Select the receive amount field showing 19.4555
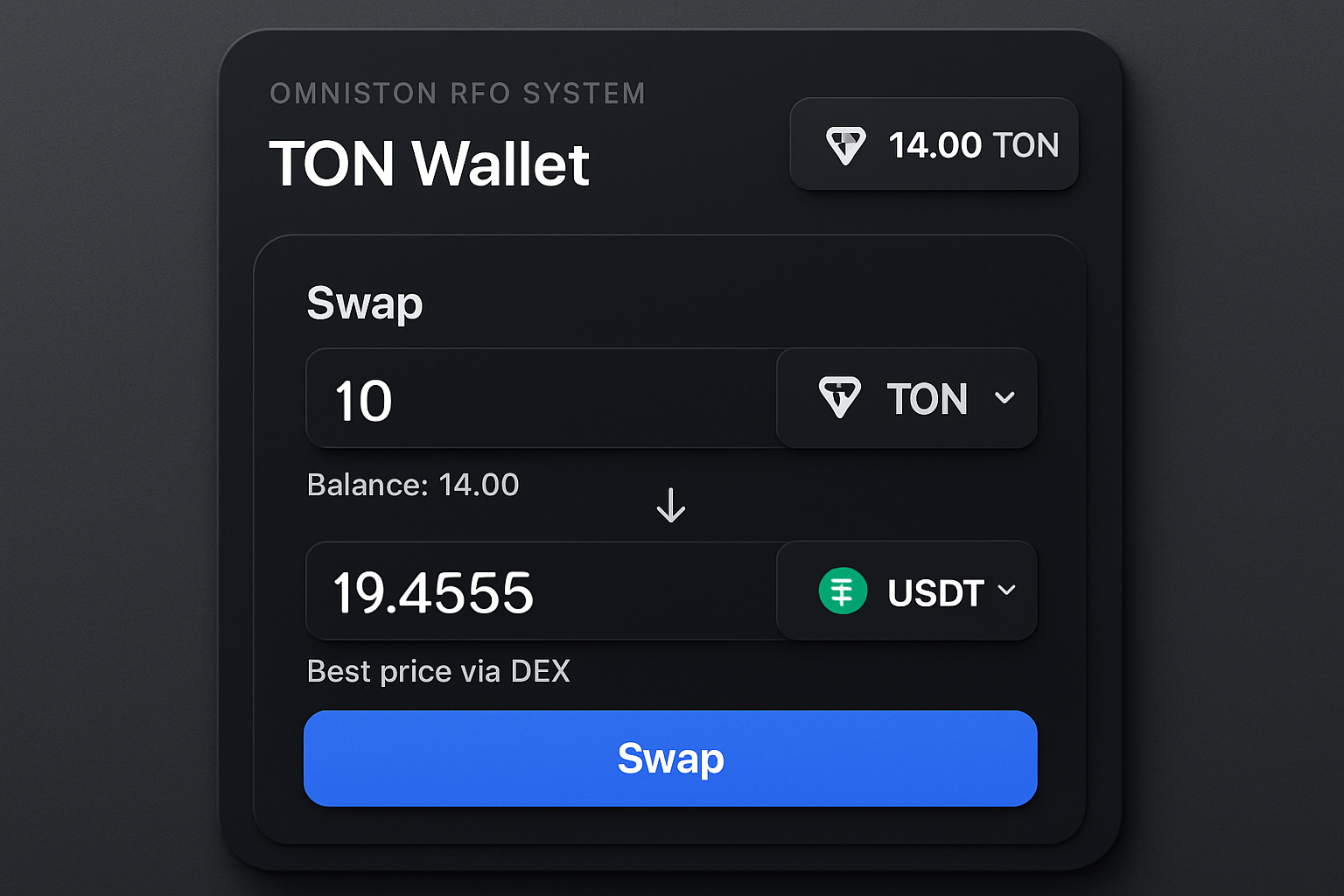Viewport: 1344px width, 896px height. (x=541, y=591)
